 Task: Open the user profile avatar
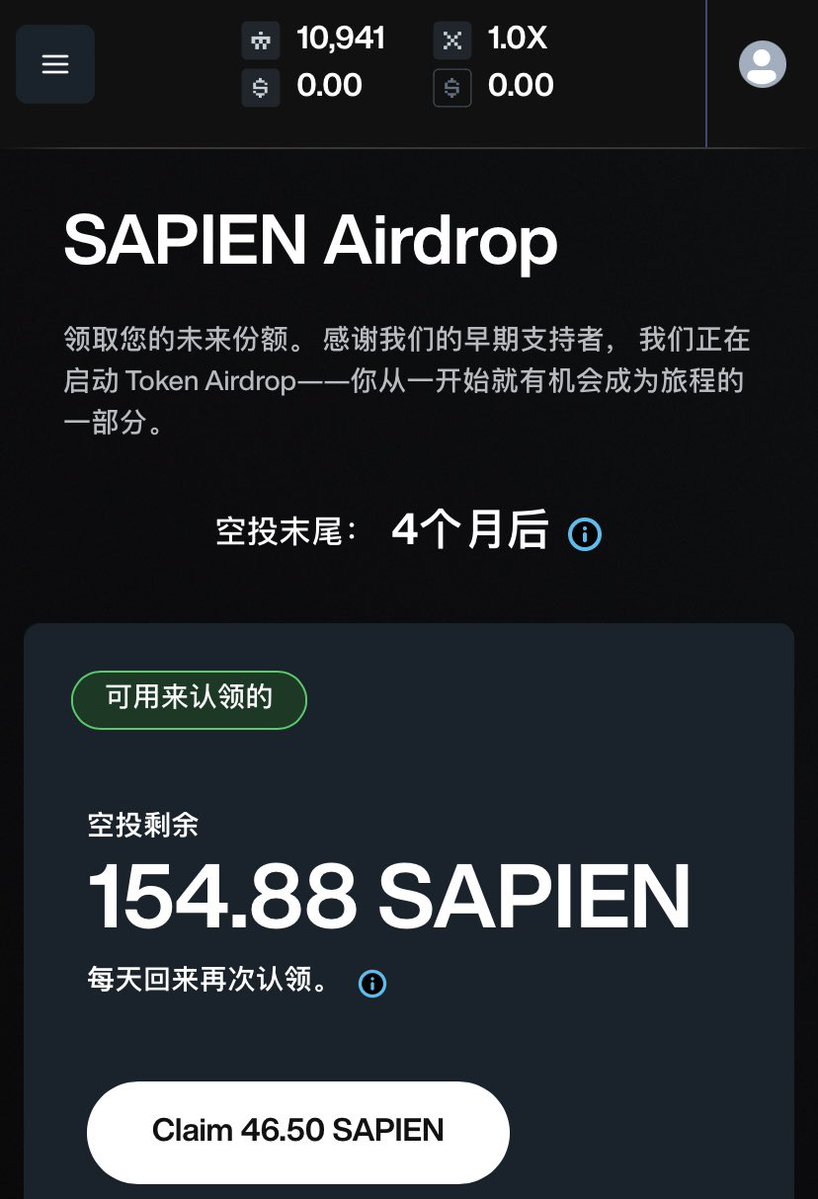[x=762, y=65]
